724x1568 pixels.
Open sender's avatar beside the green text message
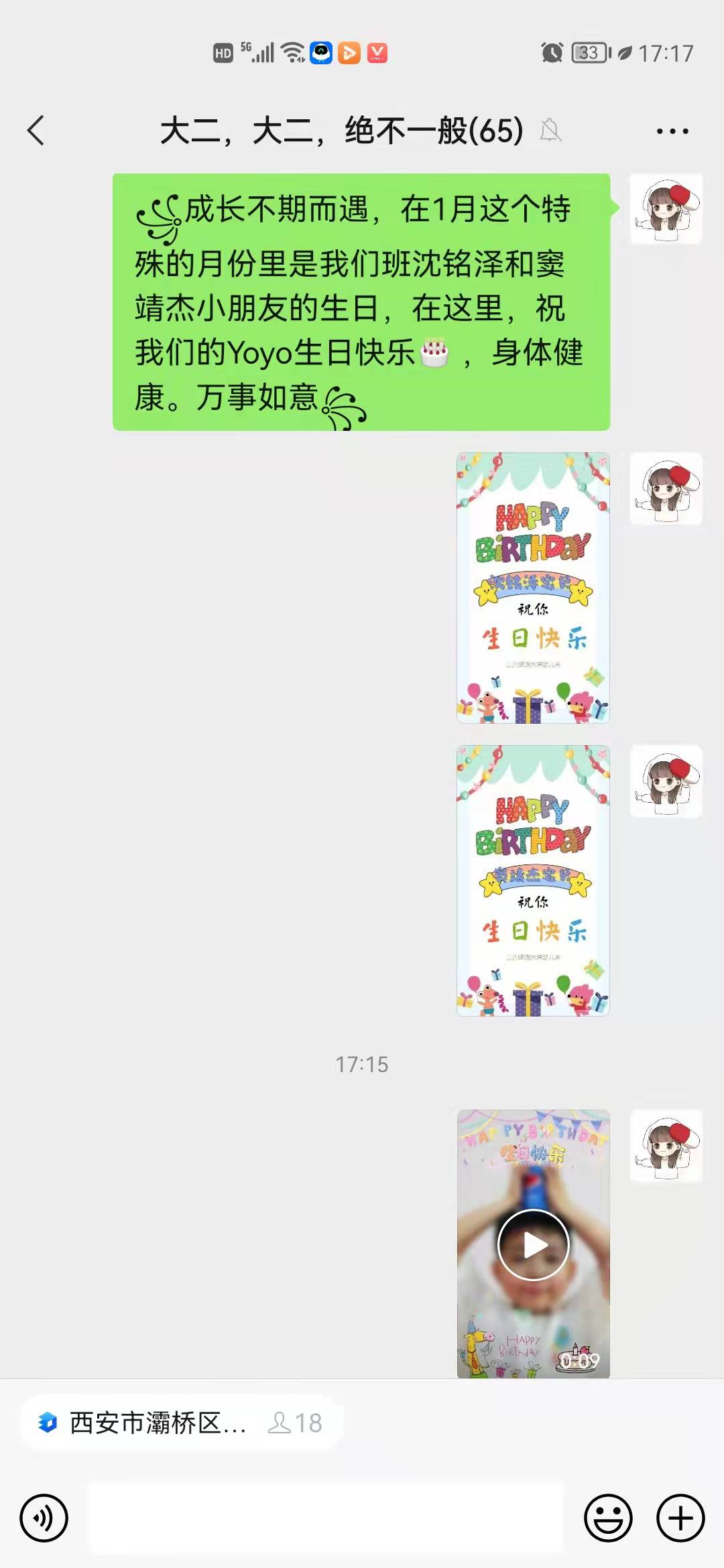pyautogui.click(x=666, y=209)
